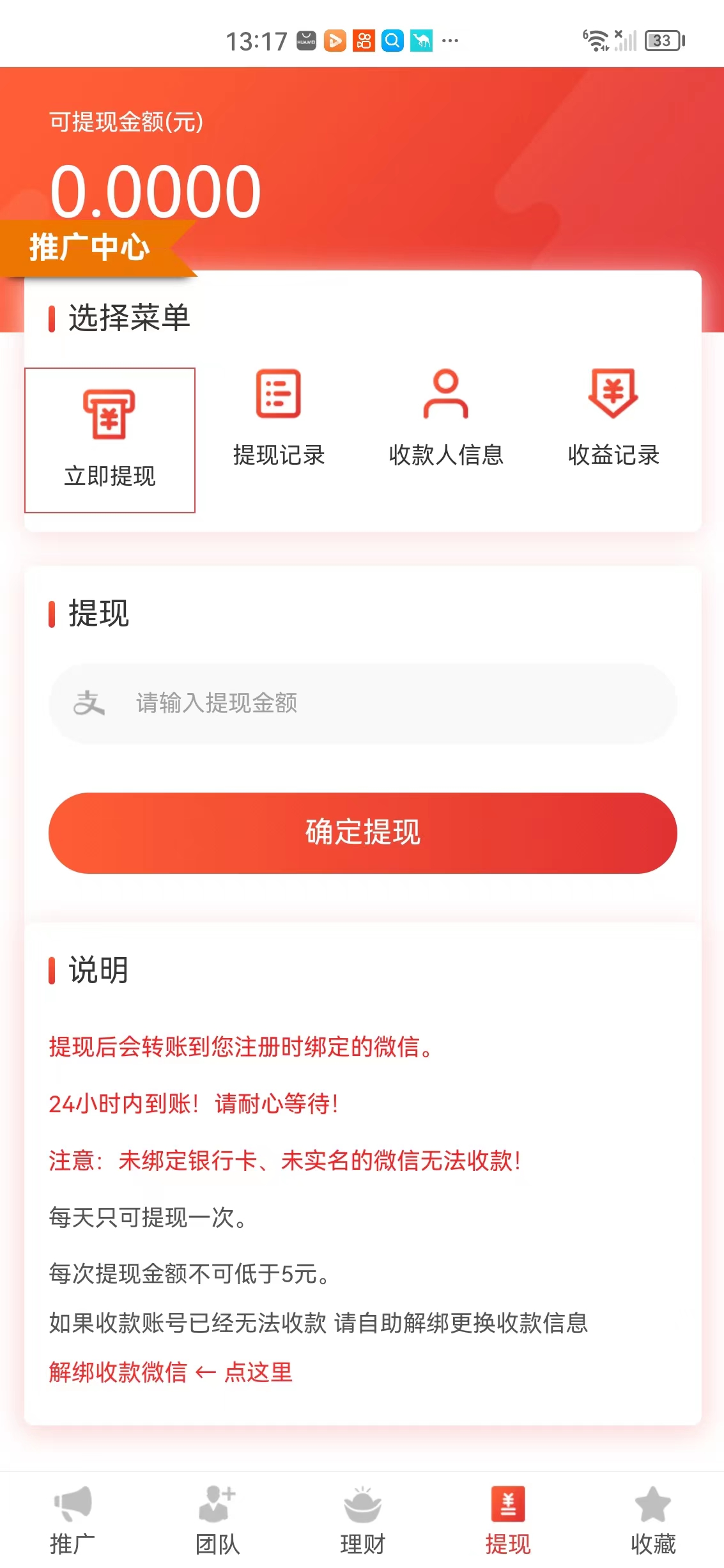Click the 理财 wealth bowl icon

pyautogui.click(x=362, y=1503)
